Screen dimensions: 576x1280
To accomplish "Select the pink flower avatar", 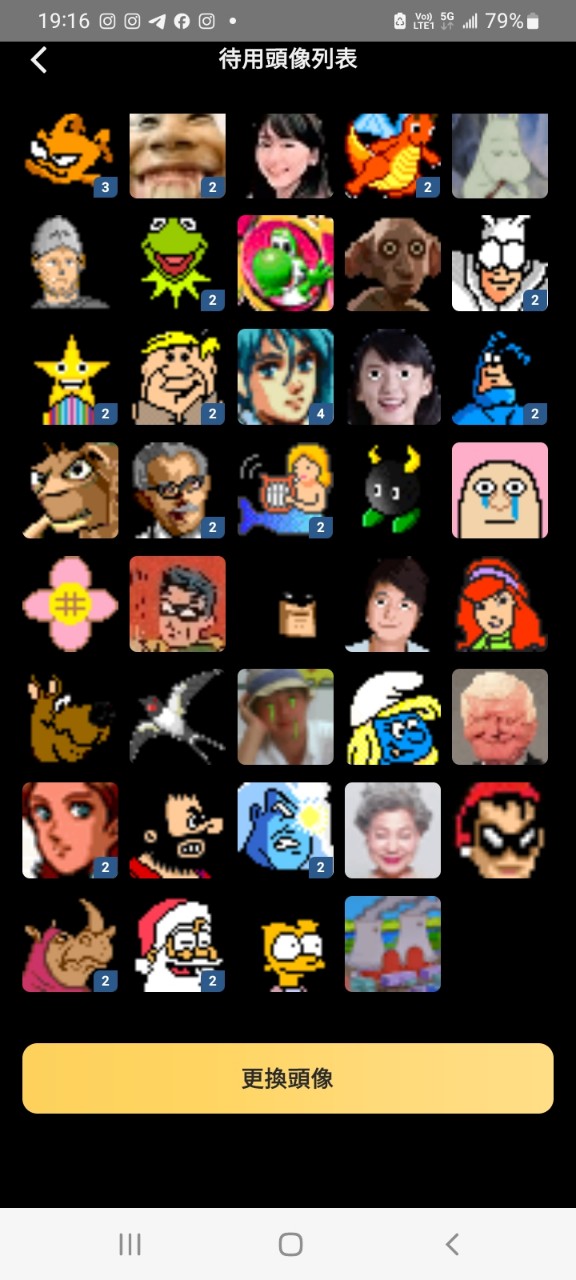I will 70,604.
